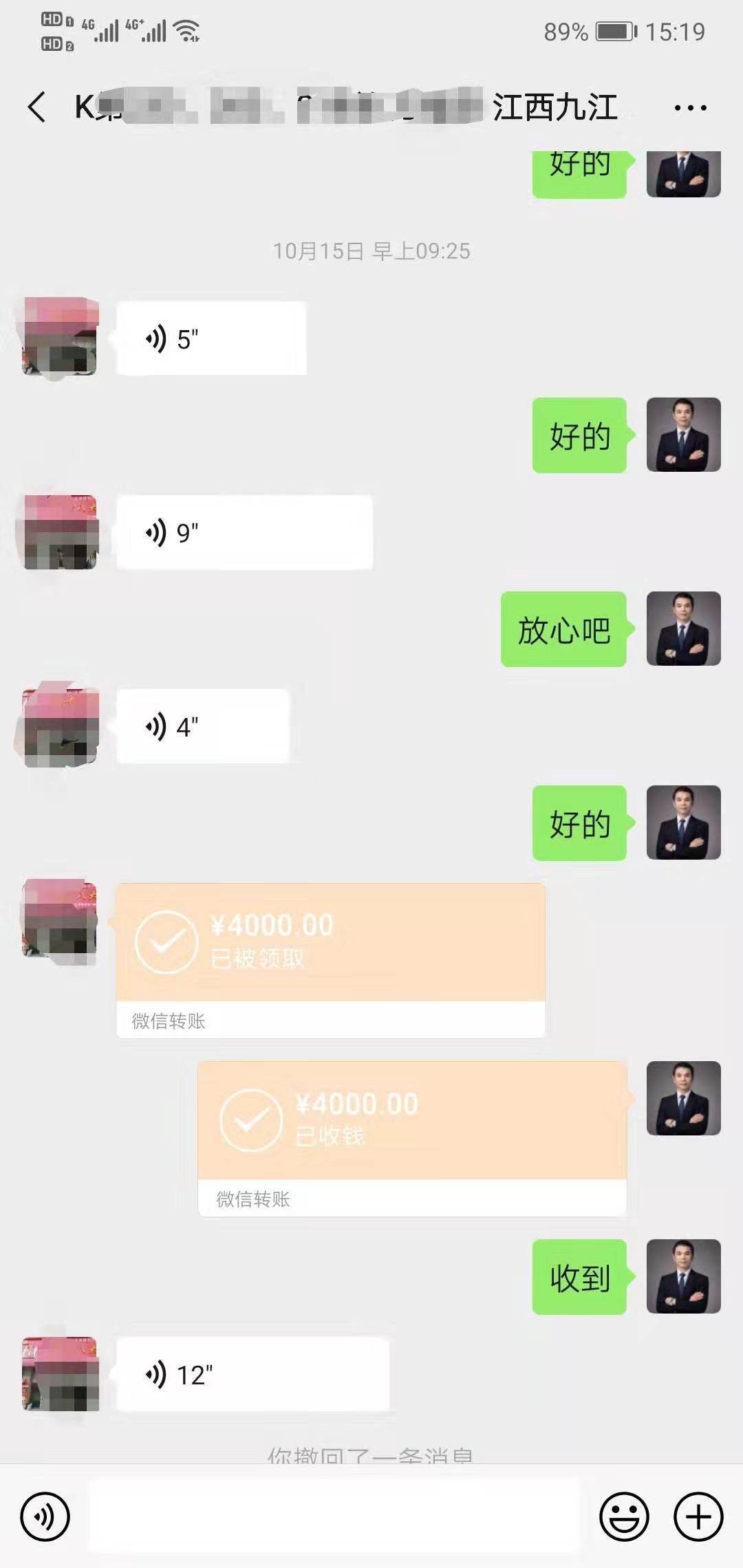Play the 5-second voice message

211,338
